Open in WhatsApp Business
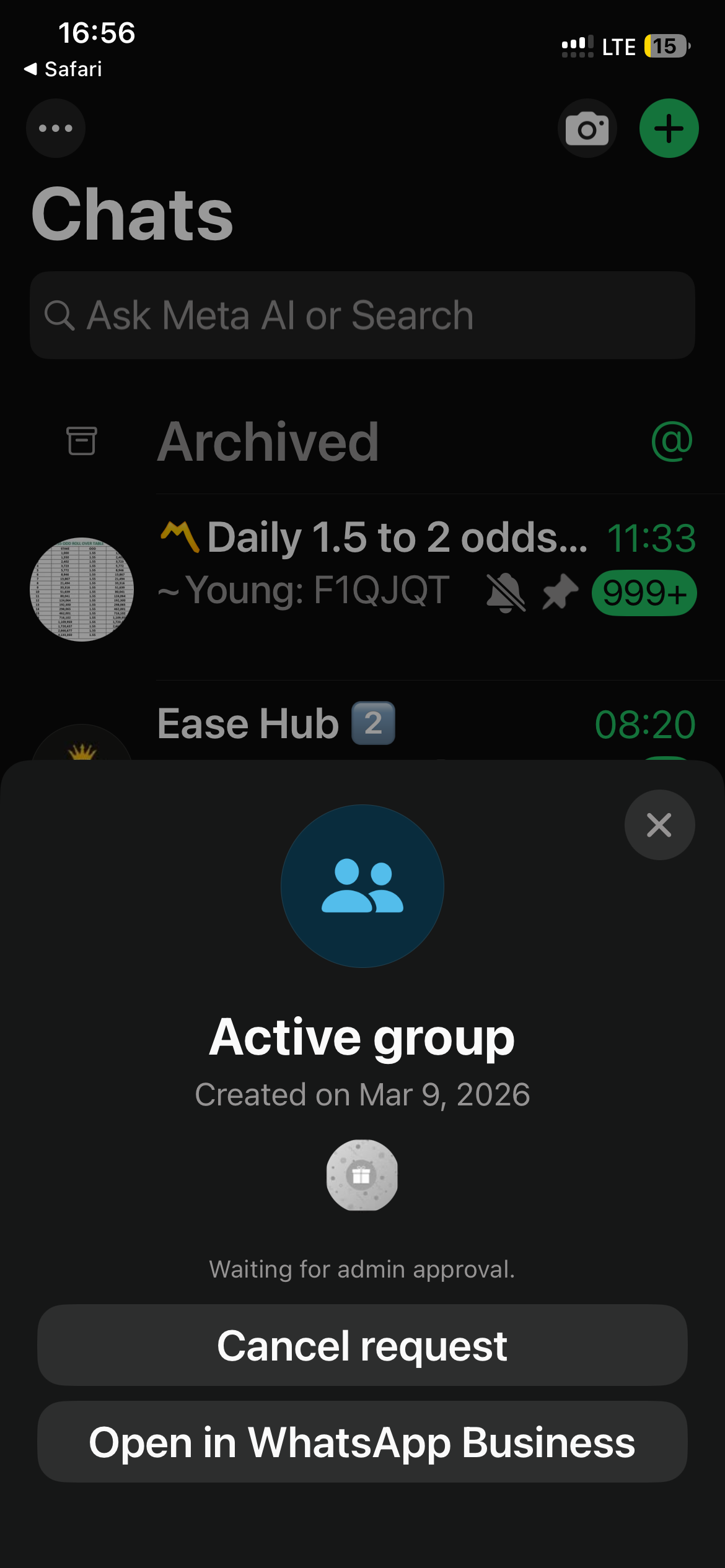 [362, 1442]
